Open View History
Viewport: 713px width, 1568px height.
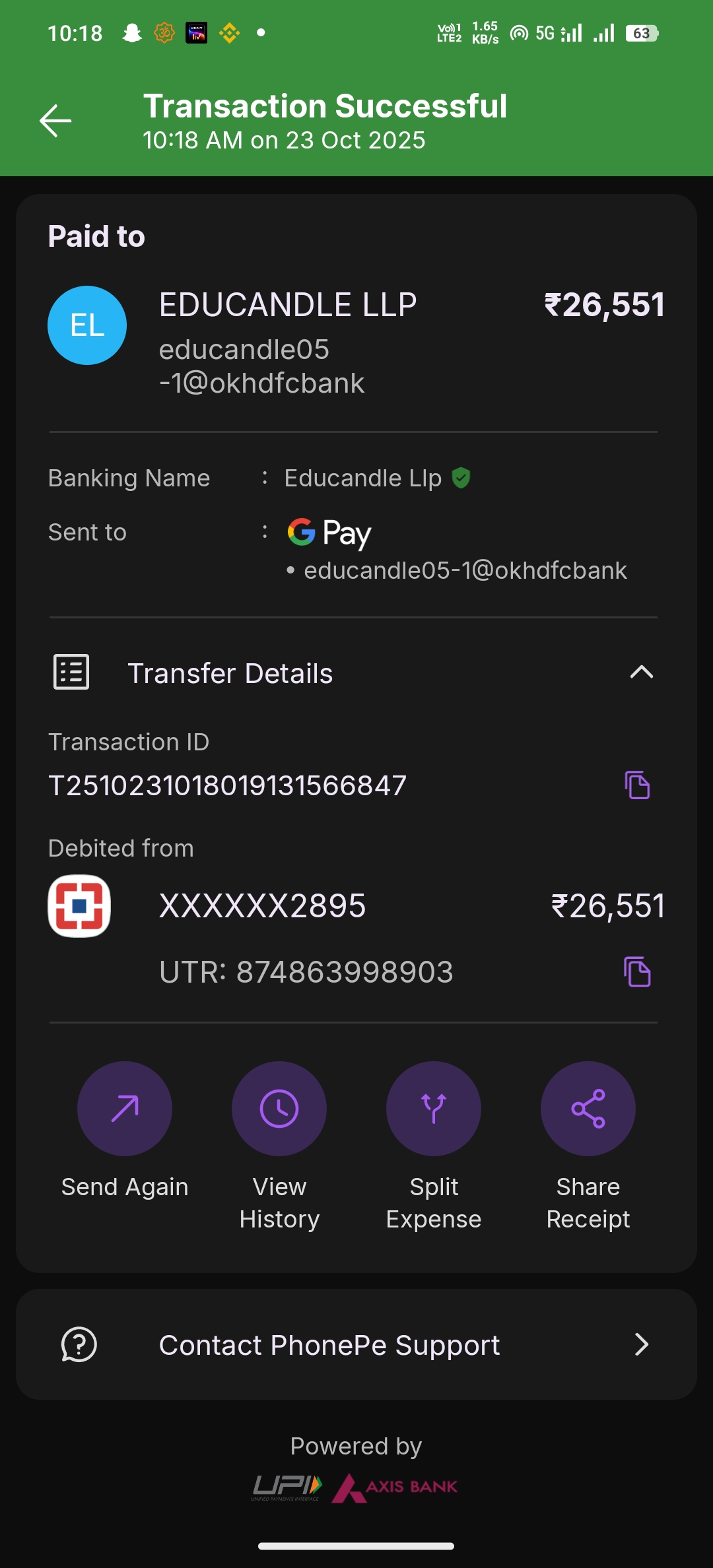(279, 1109)
